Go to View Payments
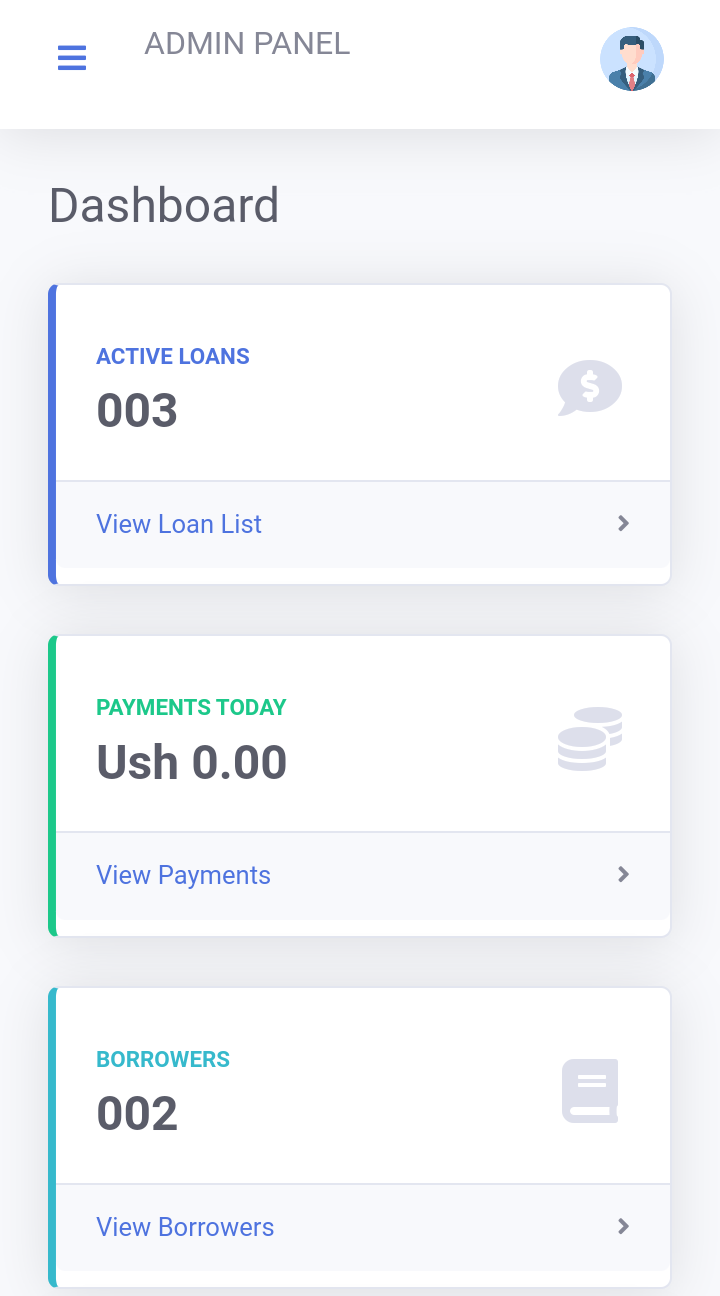The image size is (720, 1296). pos(183,875)
